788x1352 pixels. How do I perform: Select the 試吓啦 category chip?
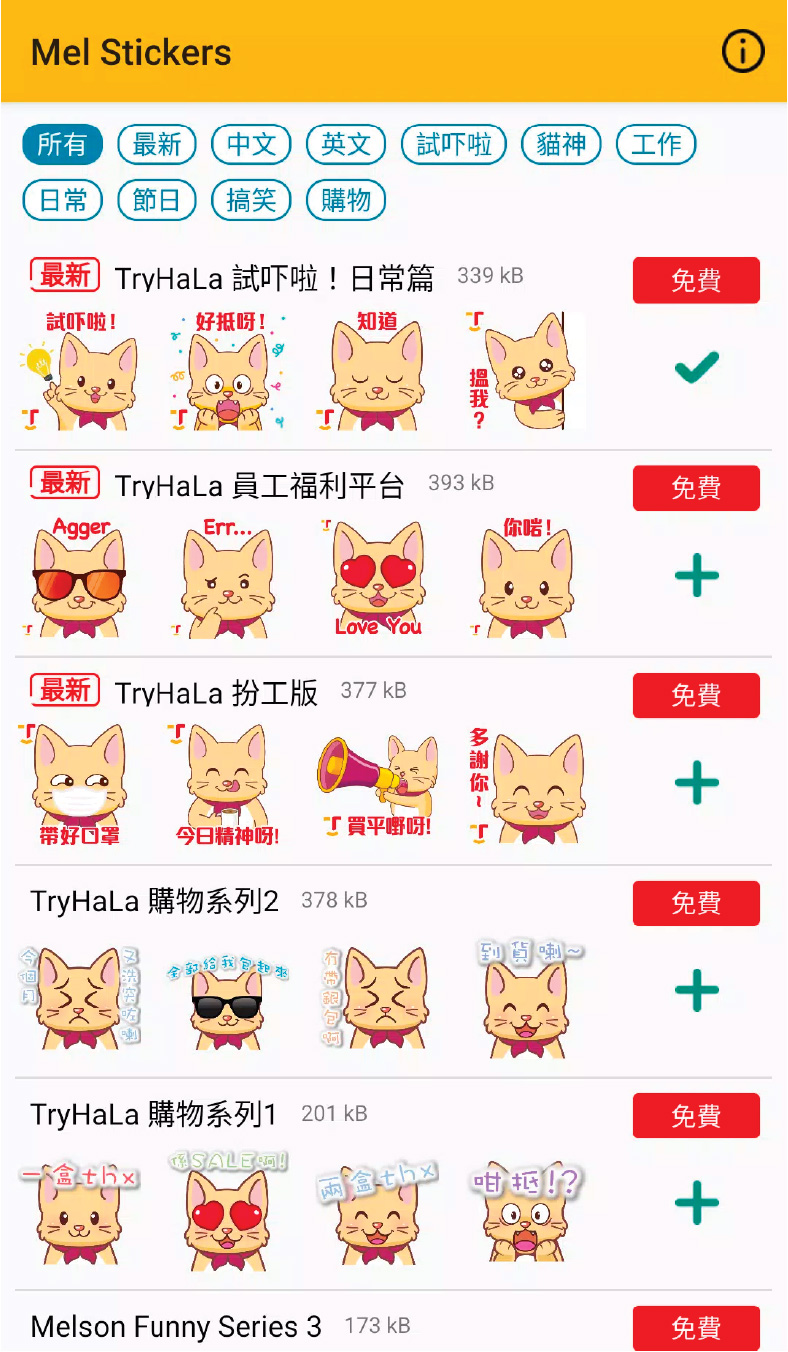[454, 144]
